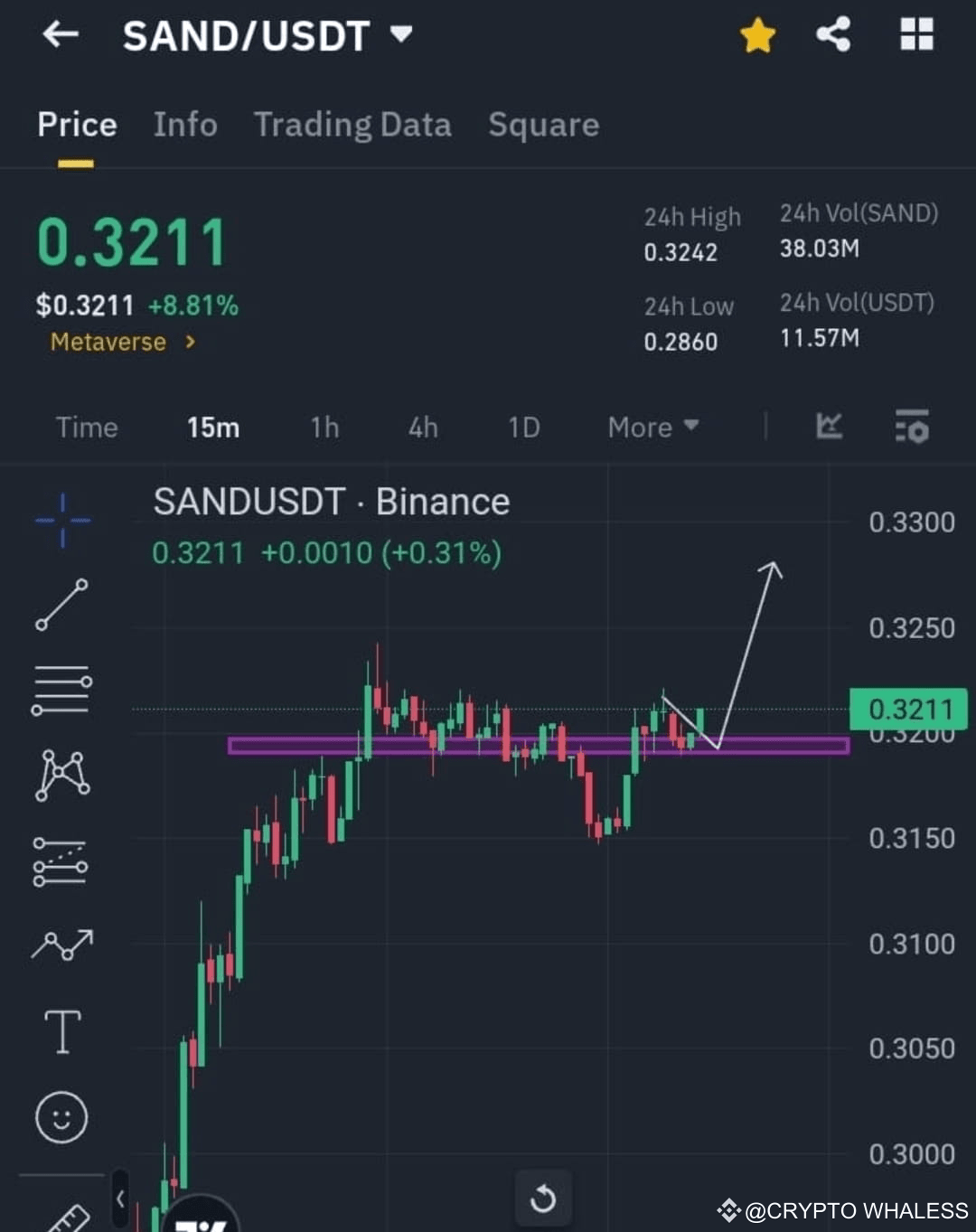Screen dimensions: 976x1232
Task: Select the 1h timeframe
Action: coord(324,428)
